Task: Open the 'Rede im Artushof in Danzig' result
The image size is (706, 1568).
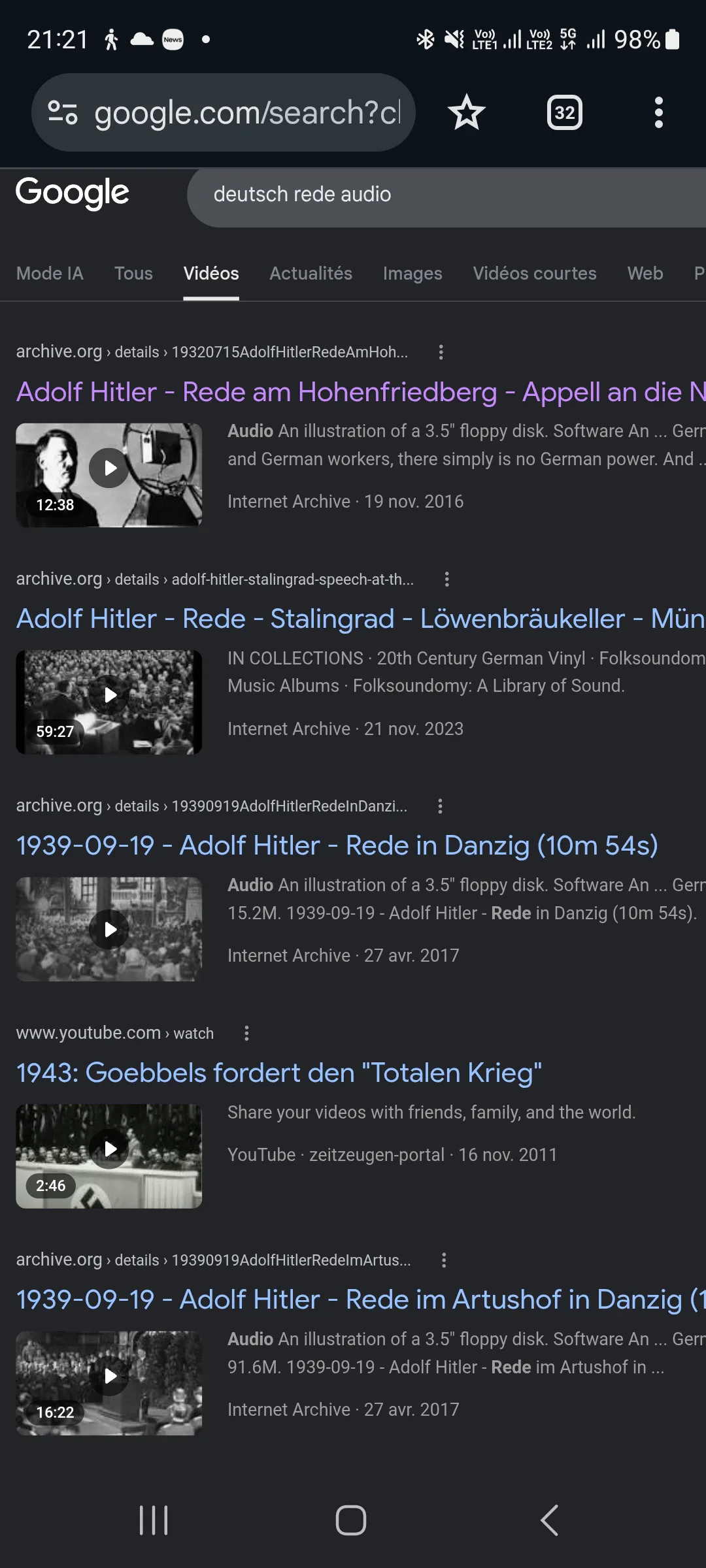Action: coord(361,1299)
